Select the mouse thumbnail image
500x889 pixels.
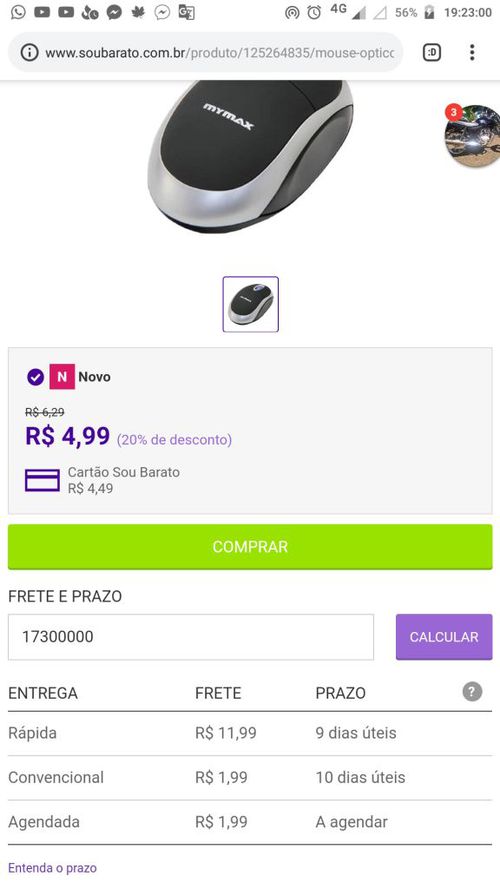(x=251, y=304)
